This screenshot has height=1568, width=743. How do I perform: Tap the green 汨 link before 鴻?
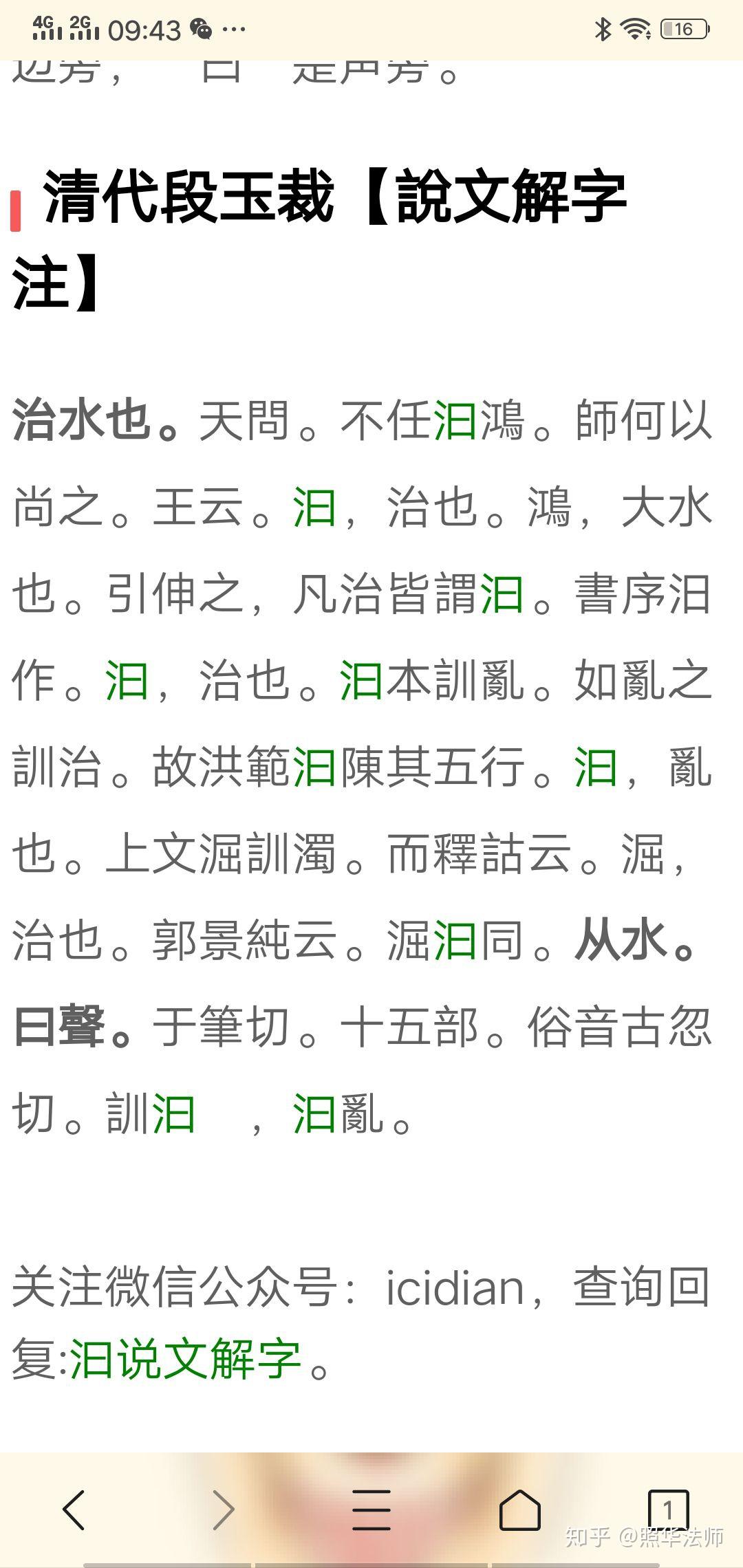click(x=455, y=420)
